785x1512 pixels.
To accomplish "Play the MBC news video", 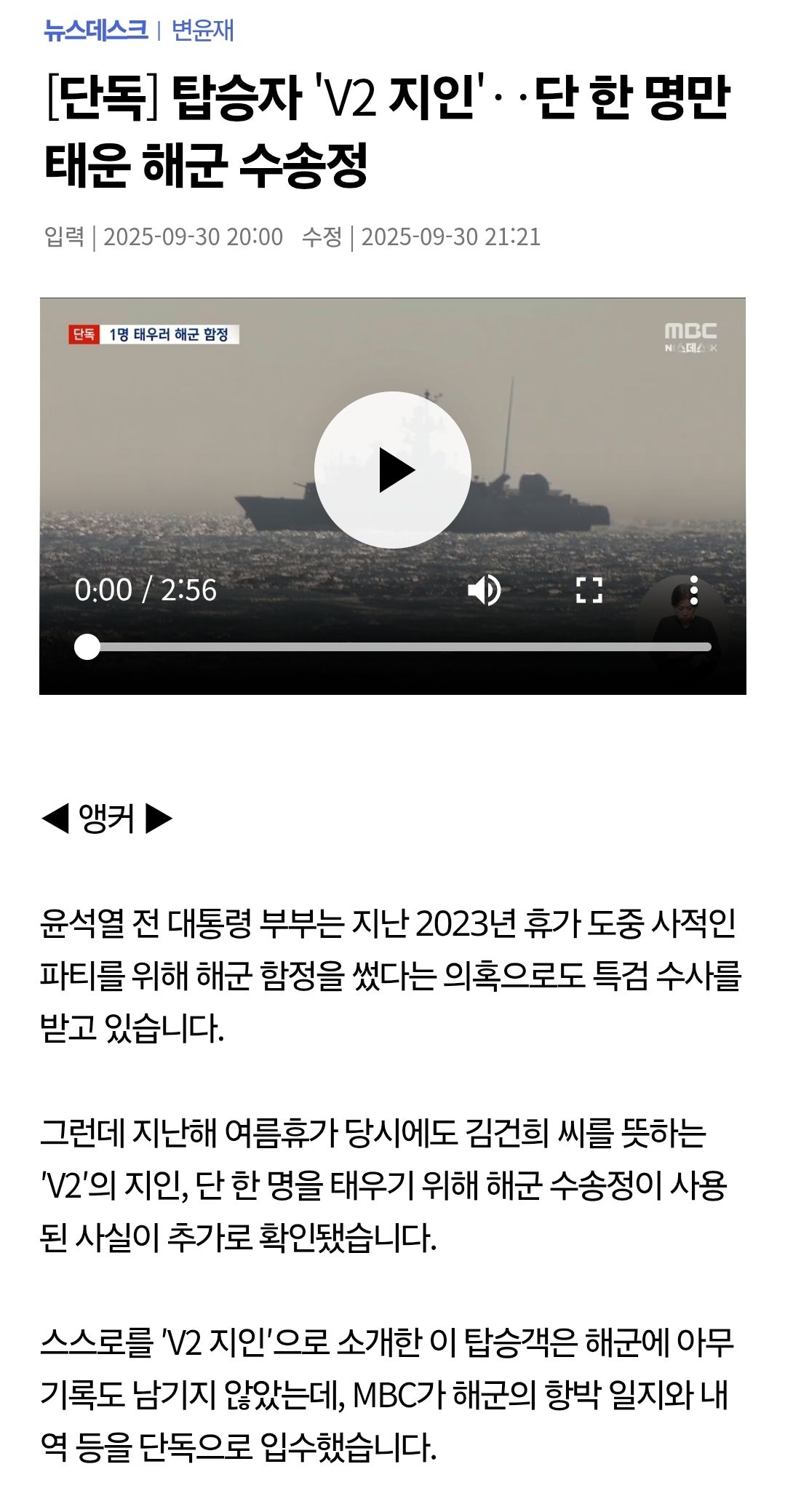I will tap(392, 470).
